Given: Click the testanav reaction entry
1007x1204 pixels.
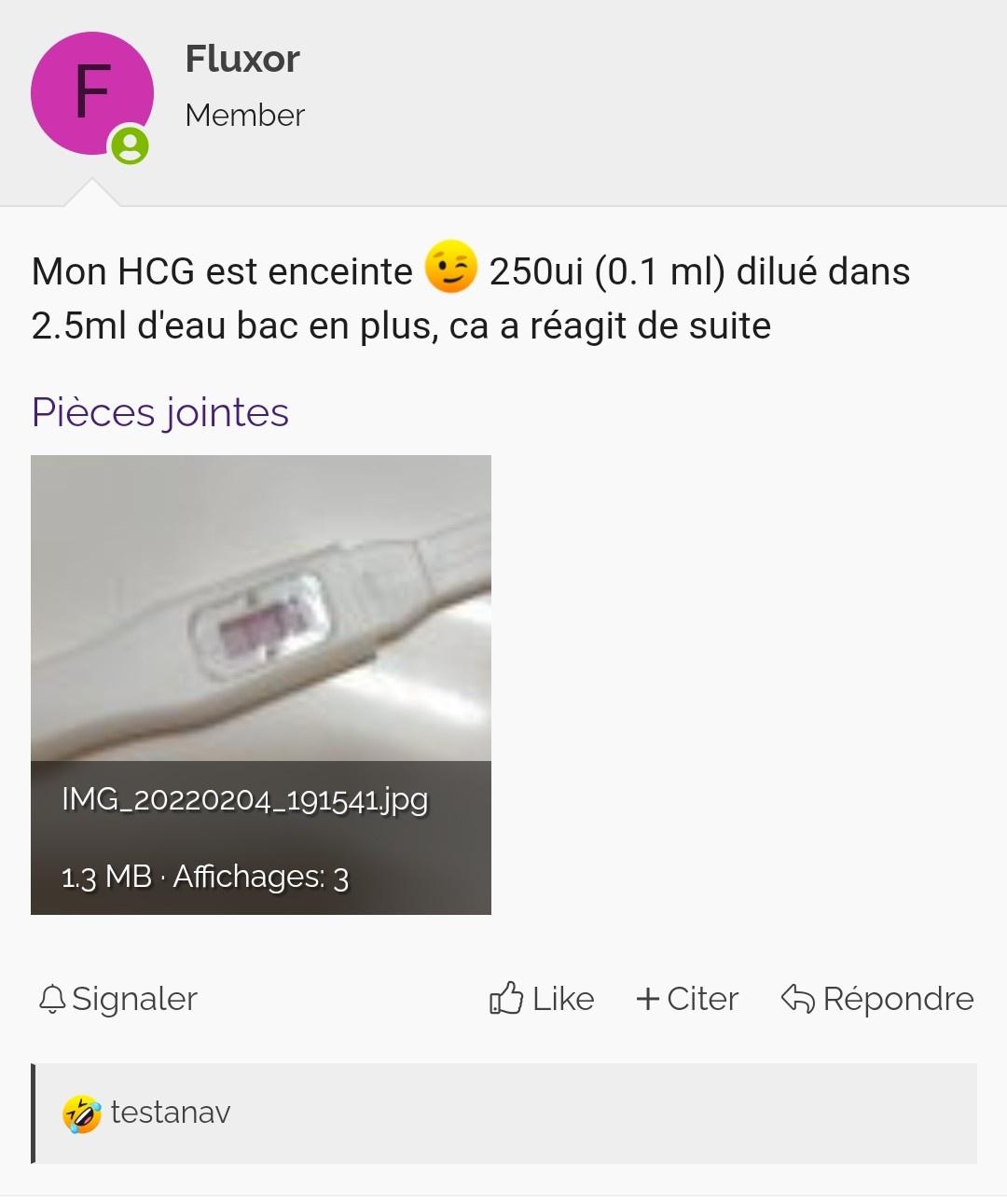Looking at the screenshot, I should tap(169, 1112).
